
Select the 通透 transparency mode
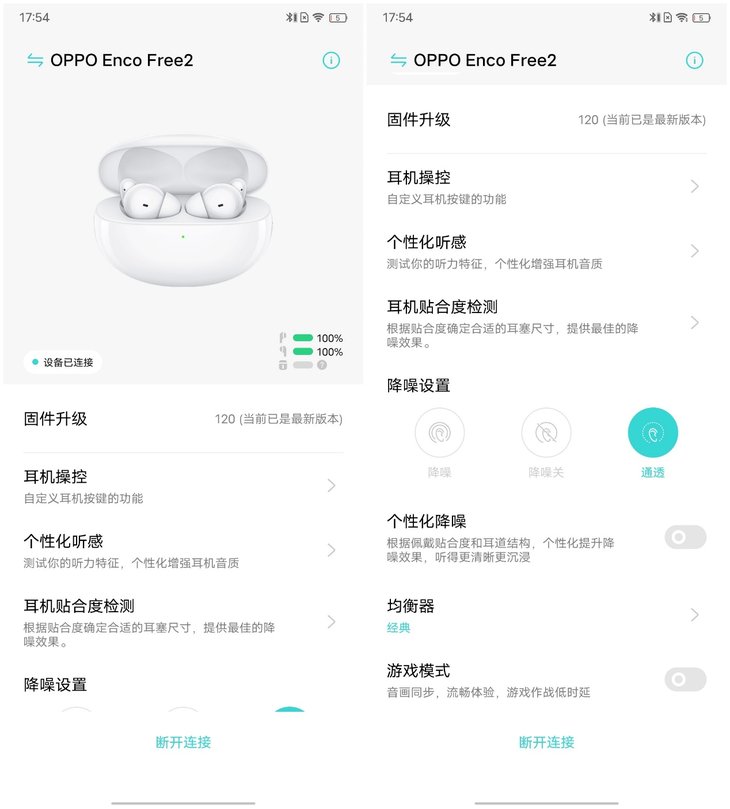click(x=652, y=433)
